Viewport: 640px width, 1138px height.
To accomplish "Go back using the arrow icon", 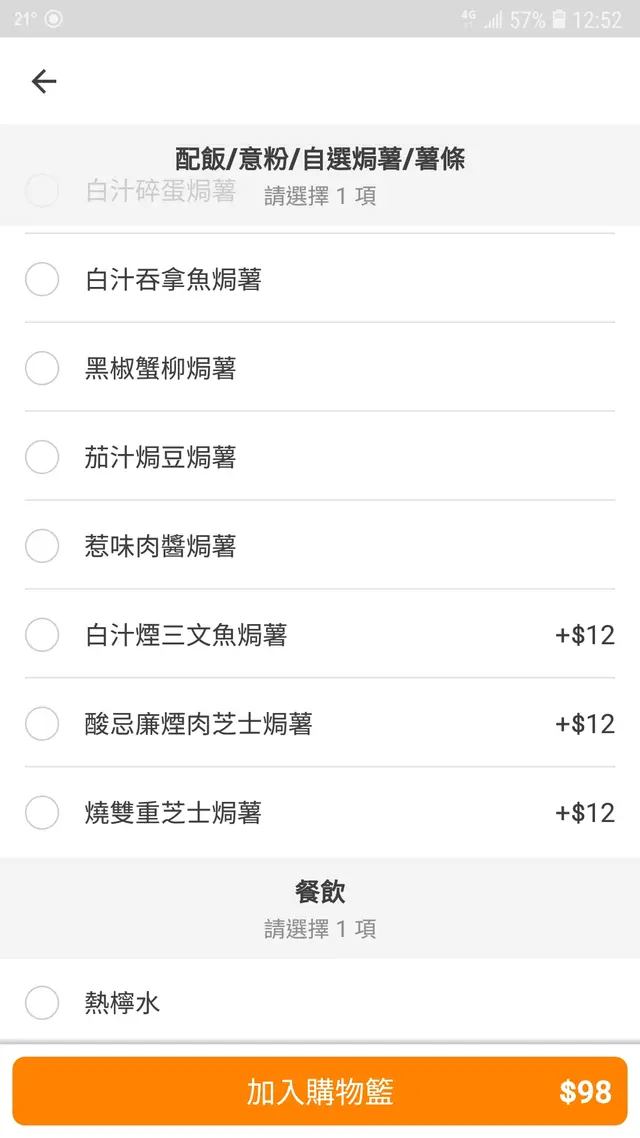I will coord(44,81).
